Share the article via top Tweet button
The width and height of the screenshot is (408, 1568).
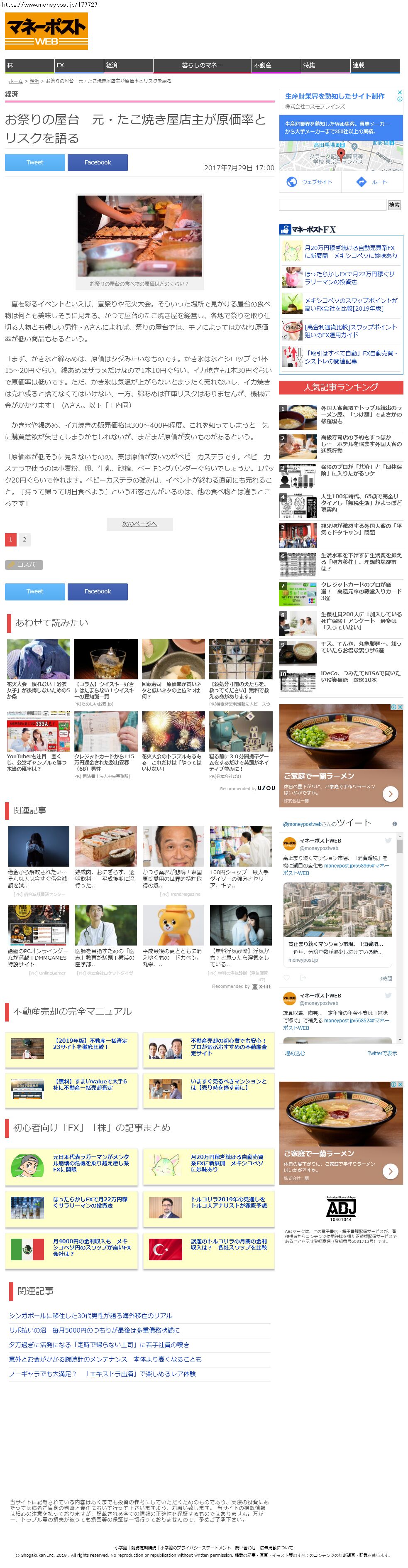[35, 162]
